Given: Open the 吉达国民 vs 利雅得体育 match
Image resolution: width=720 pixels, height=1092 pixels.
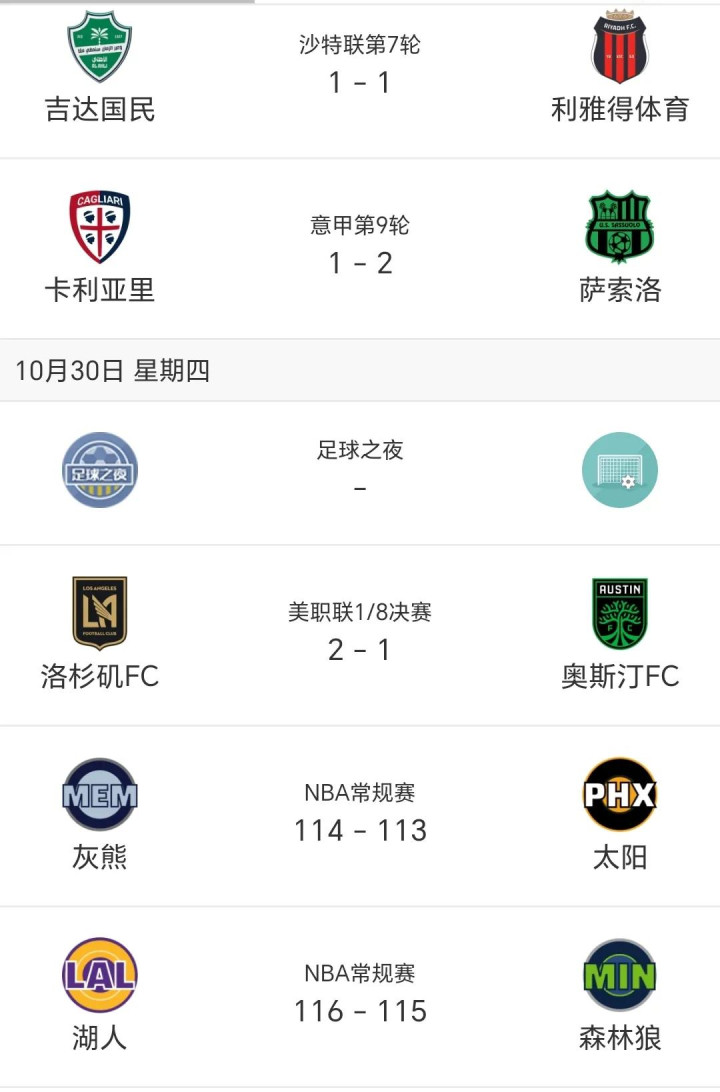Looking at the screenshot, I should point(360,81).
